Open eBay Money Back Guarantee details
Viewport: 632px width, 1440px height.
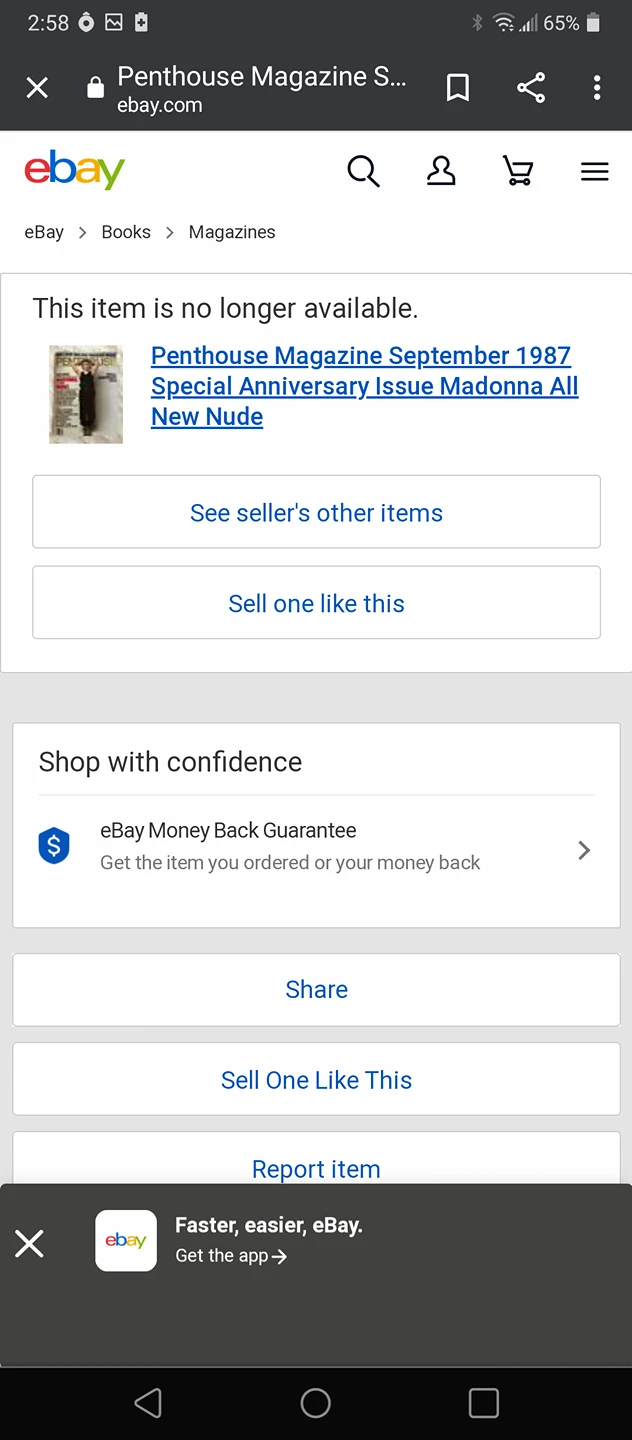click(x=316, y=847)
